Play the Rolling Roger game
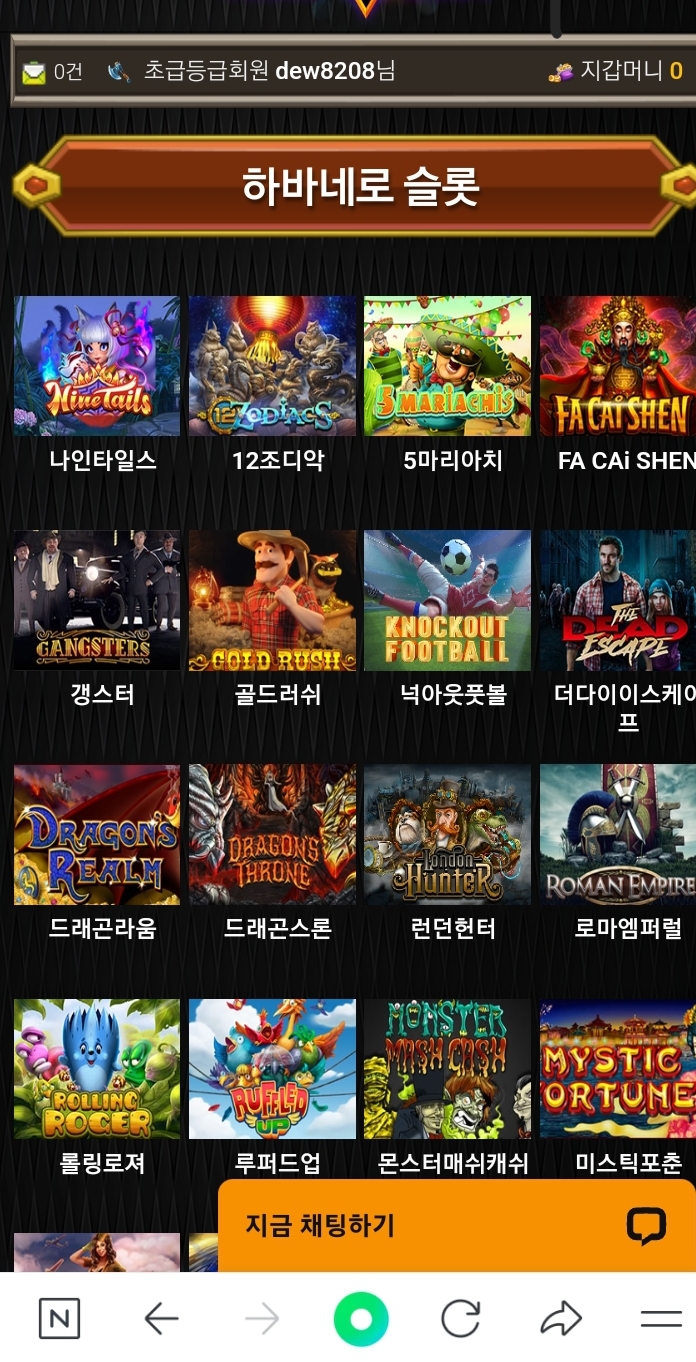Viewport: 696px width, 1362px height. [x=97, y=1069]
